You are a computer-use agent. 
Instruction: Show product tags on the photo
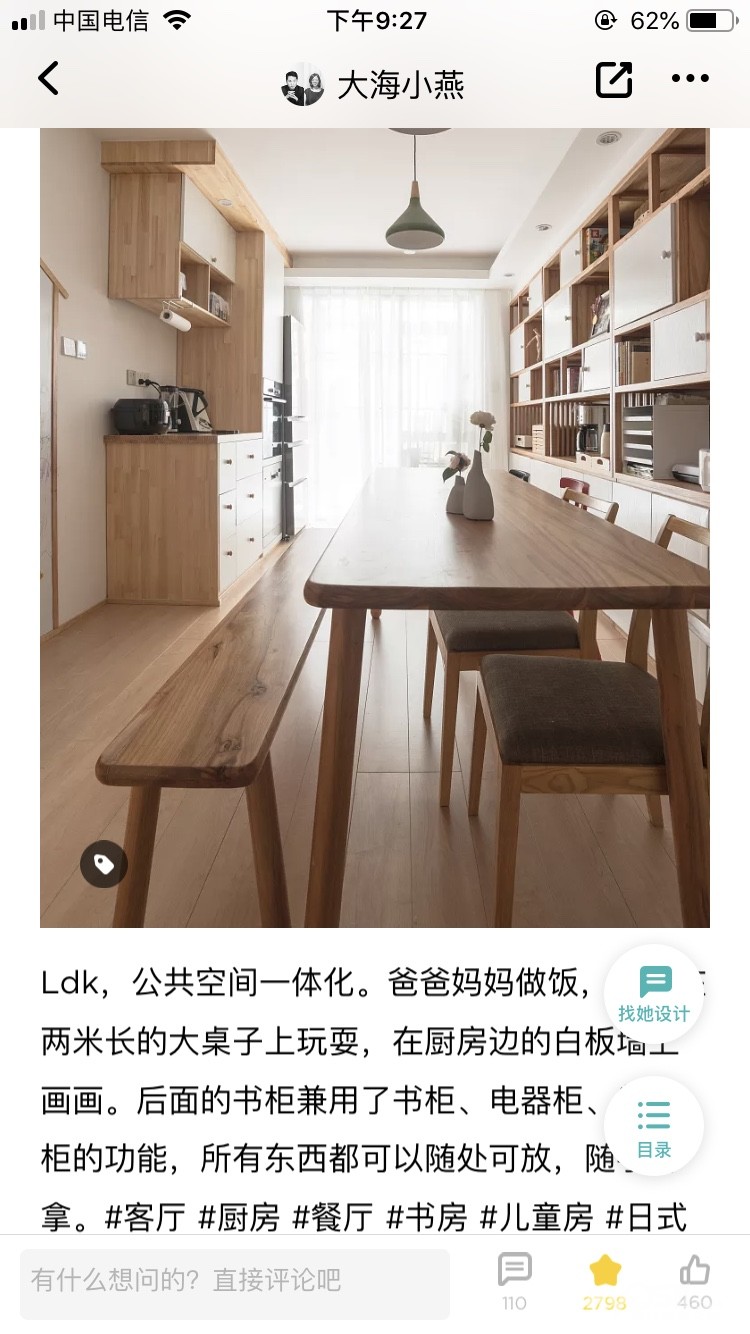click(x=104, y=863)
